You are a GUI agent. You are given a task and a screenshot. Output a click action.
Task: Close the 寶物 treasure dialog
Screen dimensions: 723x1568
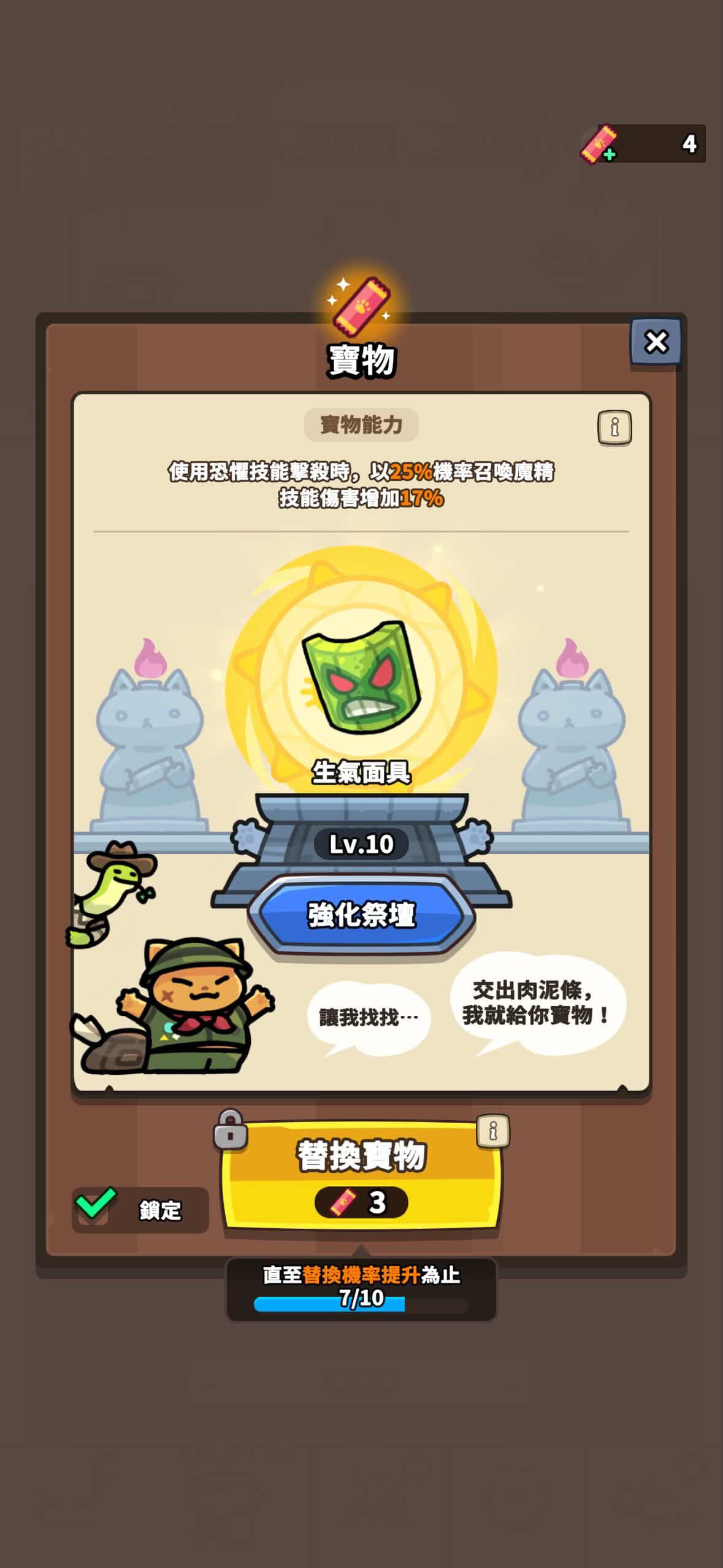(656, 342)
